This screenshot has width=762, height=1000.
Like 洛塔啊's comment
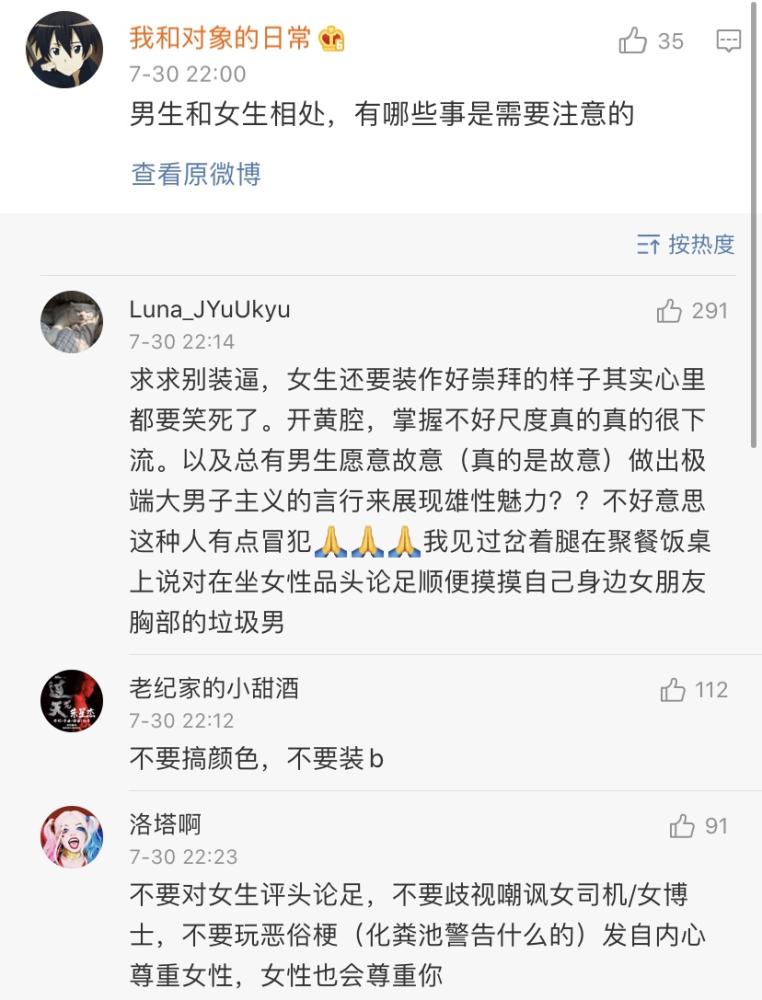click(x=682, y=826)
